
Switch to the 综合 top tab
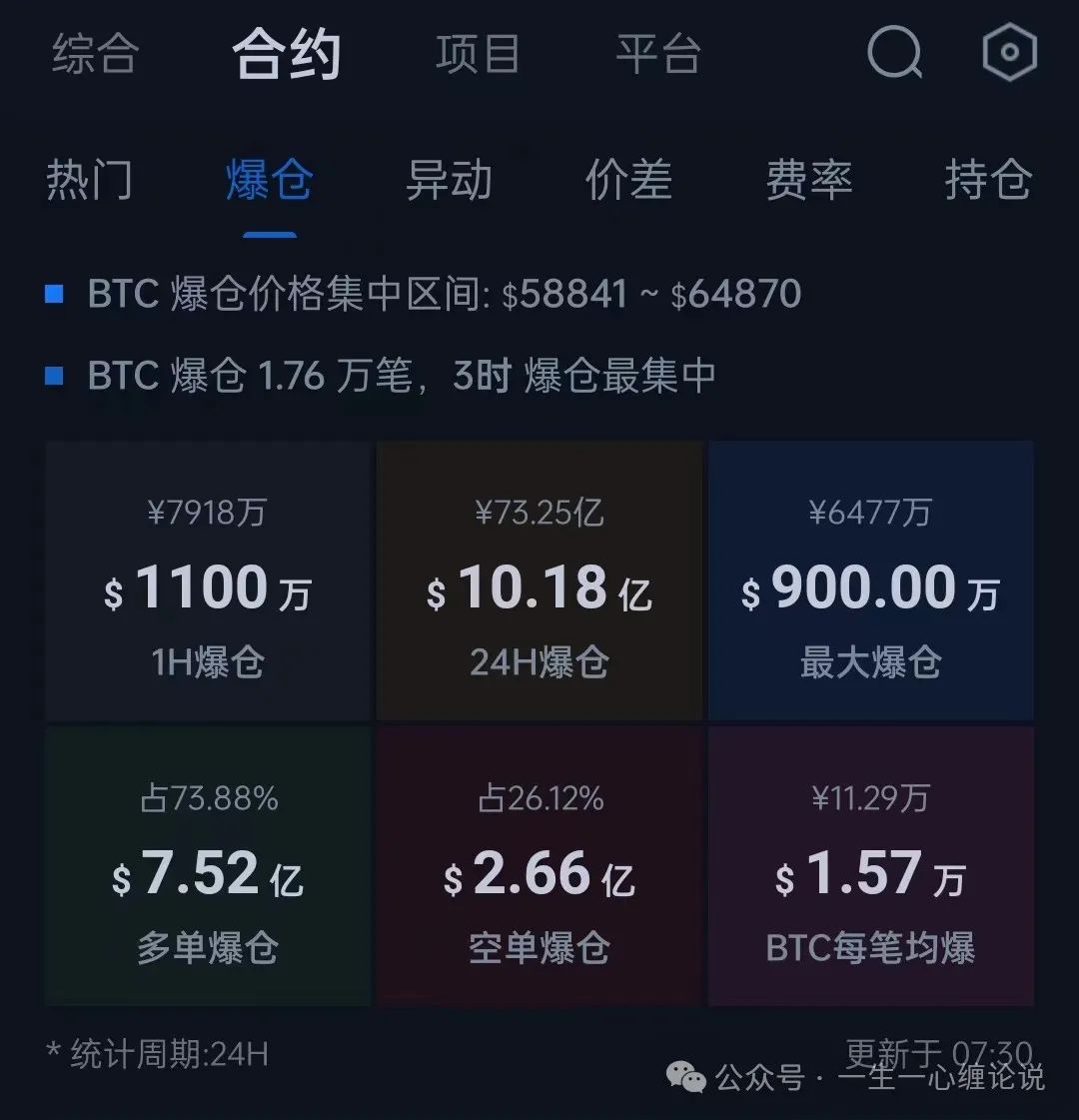click(x=95, y=54)
